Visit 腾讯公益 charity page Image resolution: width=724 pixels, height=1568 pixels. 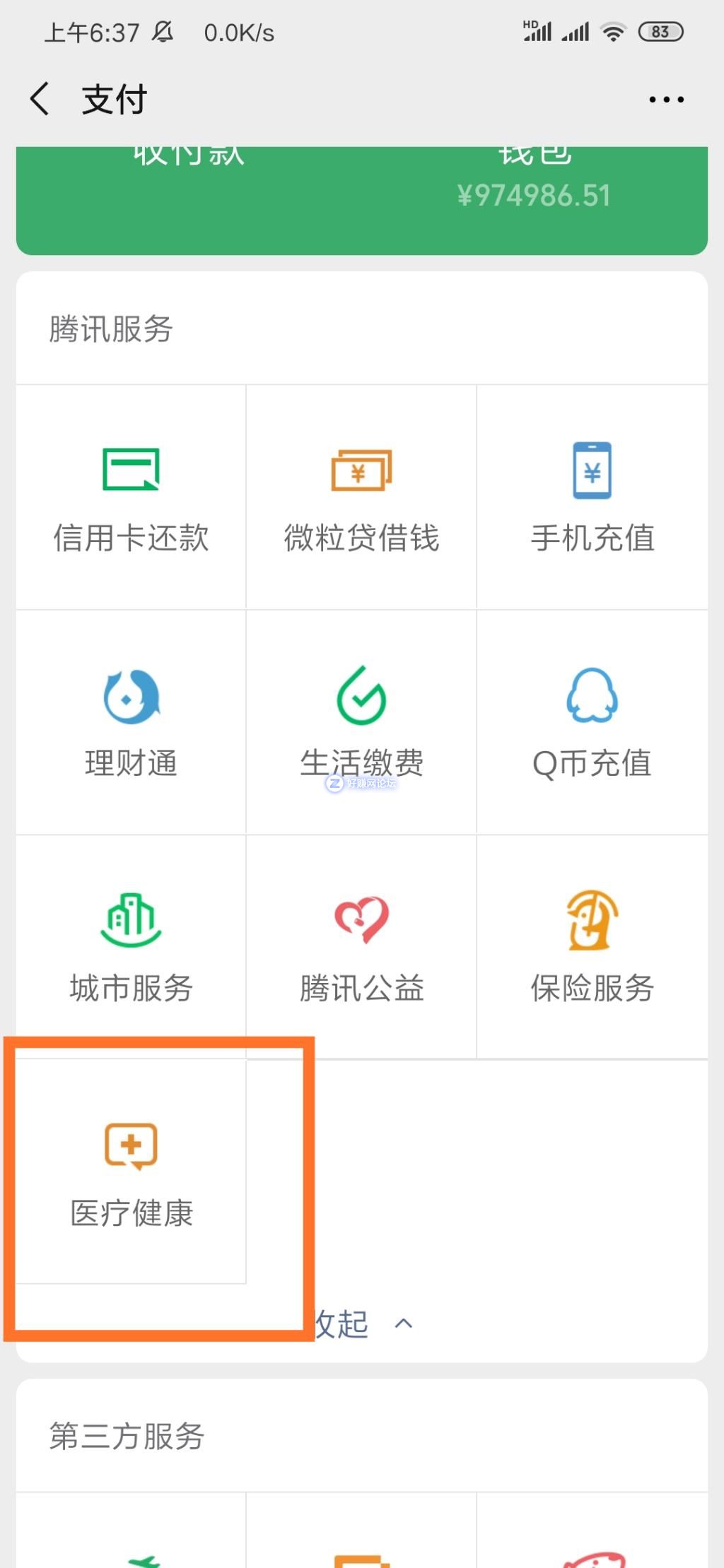pos(361,947)
